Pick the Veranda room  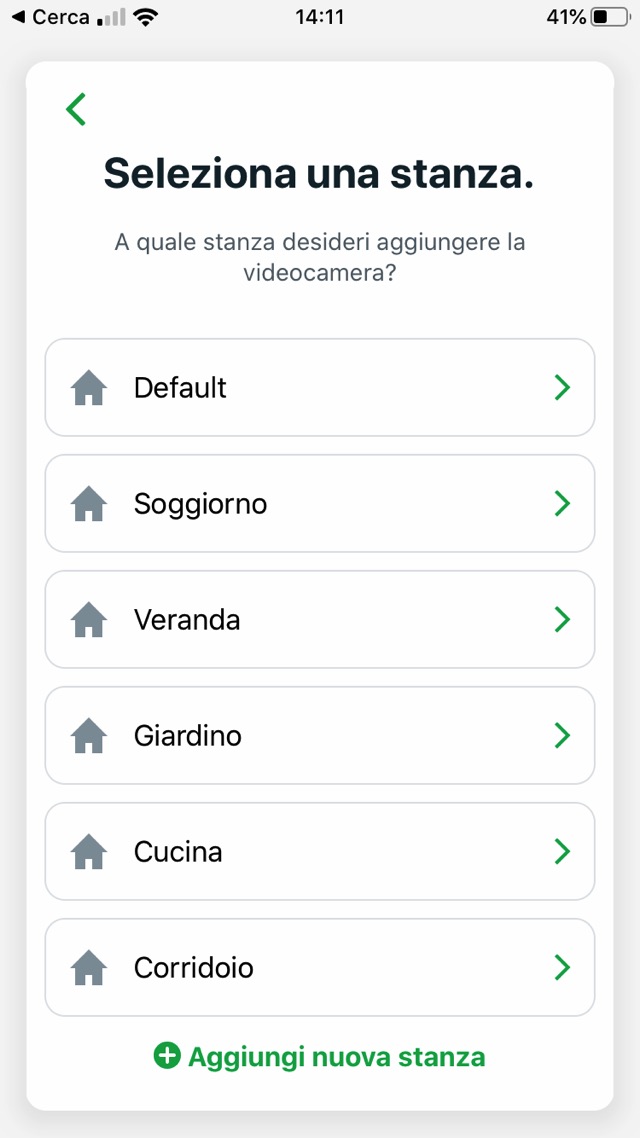click(x=320, y=620)
